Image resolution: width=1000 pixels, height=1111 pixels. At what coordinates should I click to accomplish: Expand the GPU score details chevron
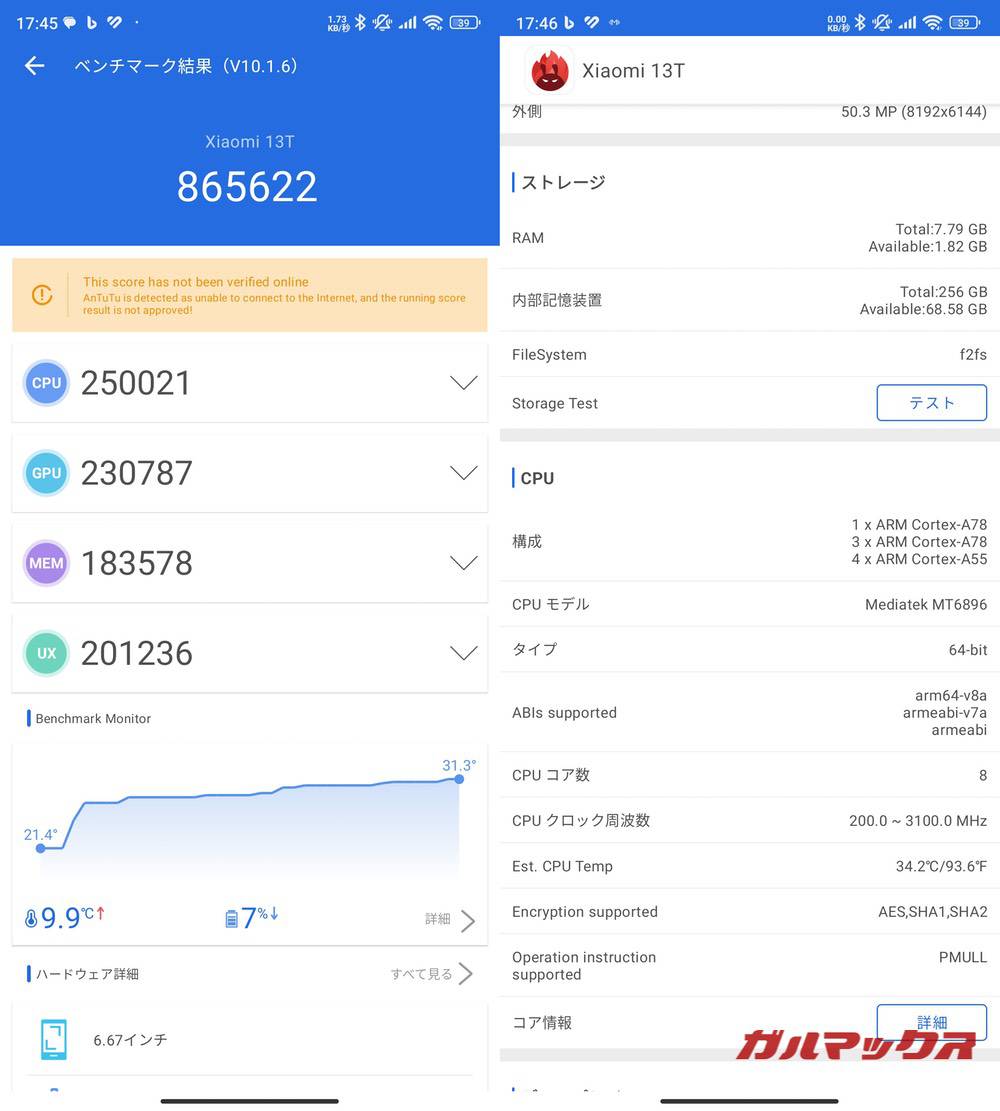click(x=463, y=472)
